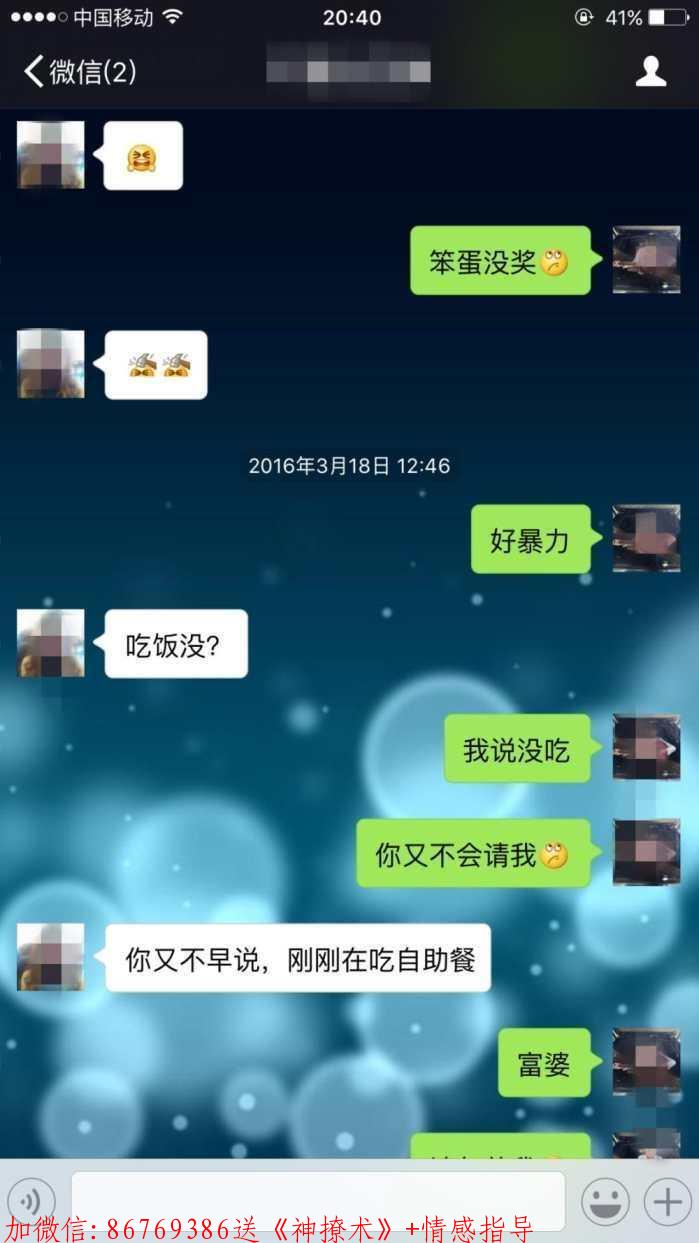
Task: Go back to the WeChat chat list
Action: 78,72
